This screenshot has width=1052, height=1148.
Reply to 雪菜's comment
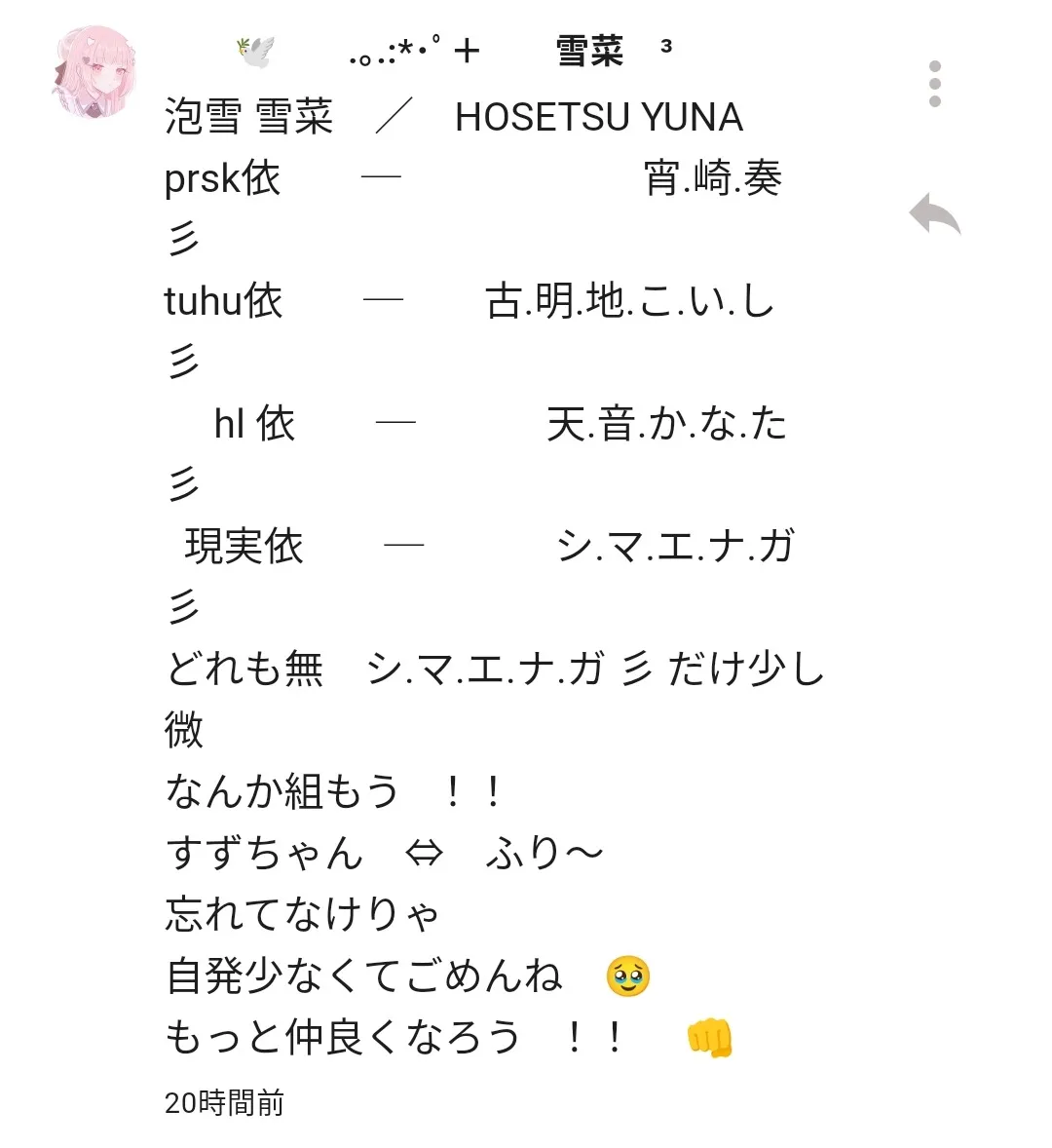click(x=935, y=214)
